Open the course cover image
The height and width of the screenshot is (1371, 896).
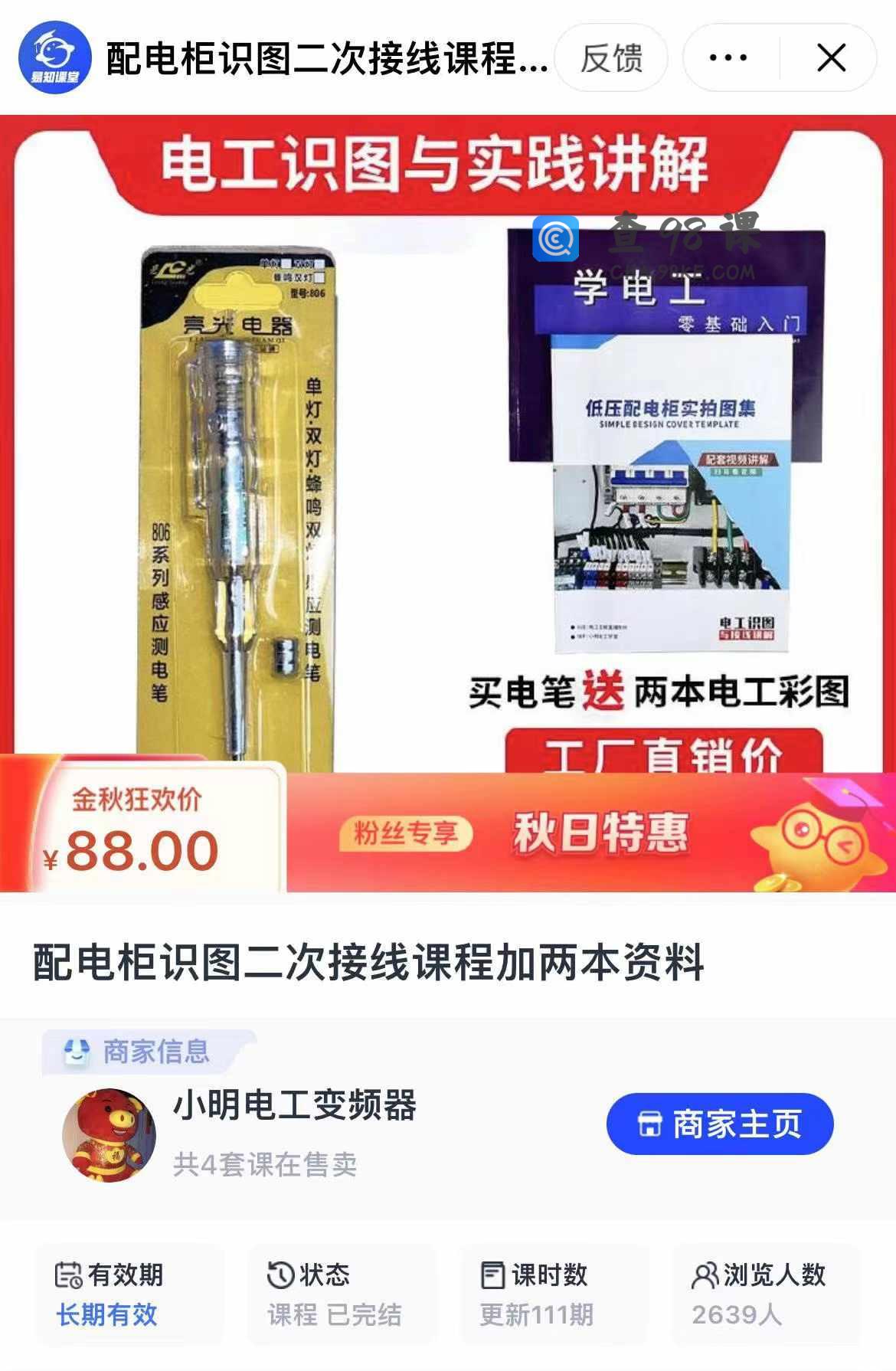pos(448,444)
